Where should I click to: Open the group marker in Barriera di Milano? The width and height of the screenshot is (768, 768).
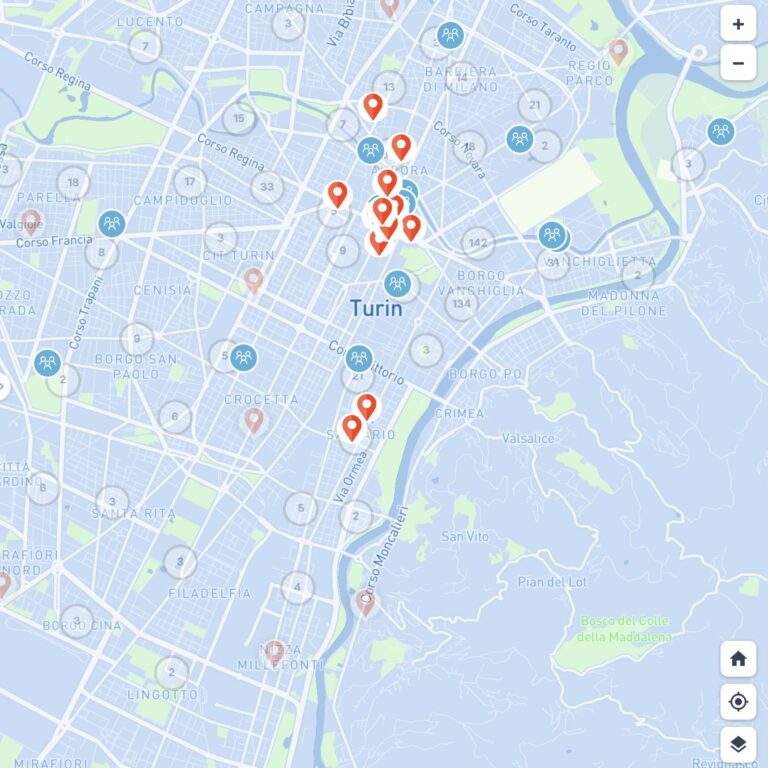(450, 35)
